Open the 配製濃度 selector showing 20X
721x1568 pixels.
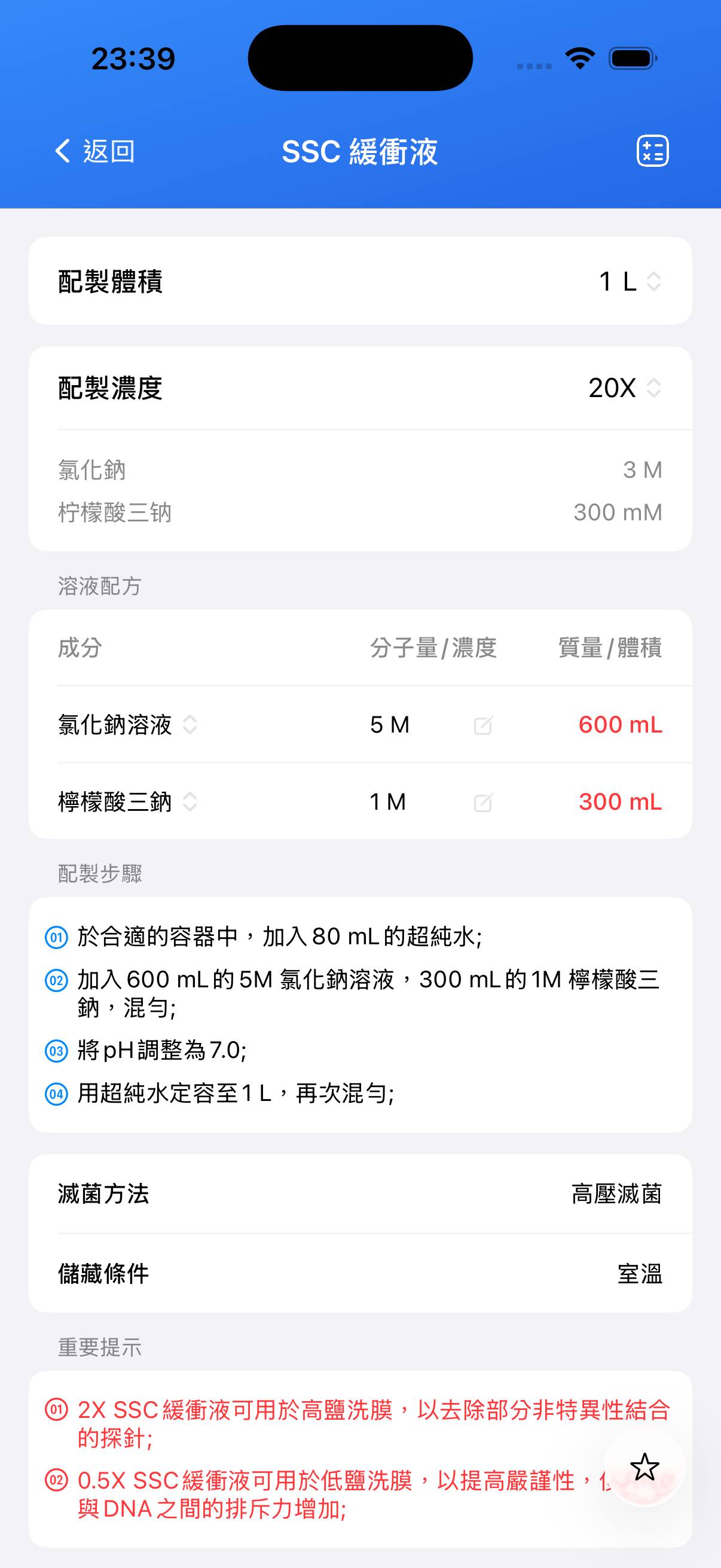tap(622, 388)
